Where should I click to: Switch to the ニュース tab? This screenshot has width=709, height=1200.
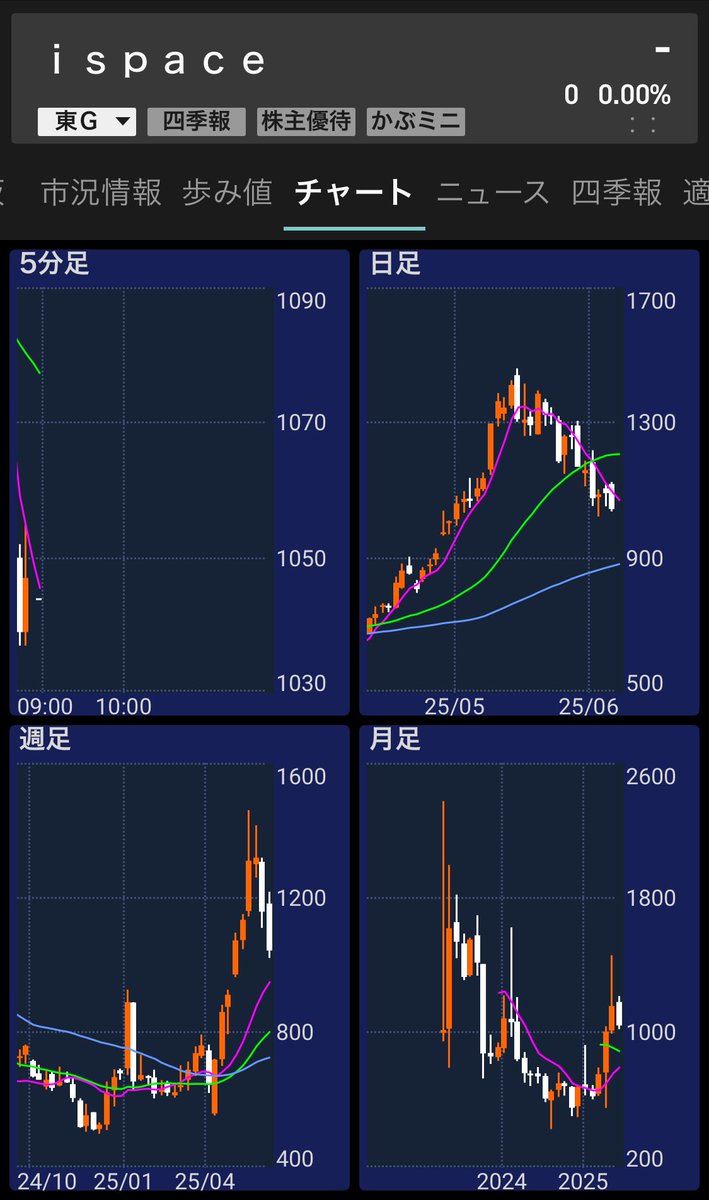pyautogui.click(x=493, y=192)
